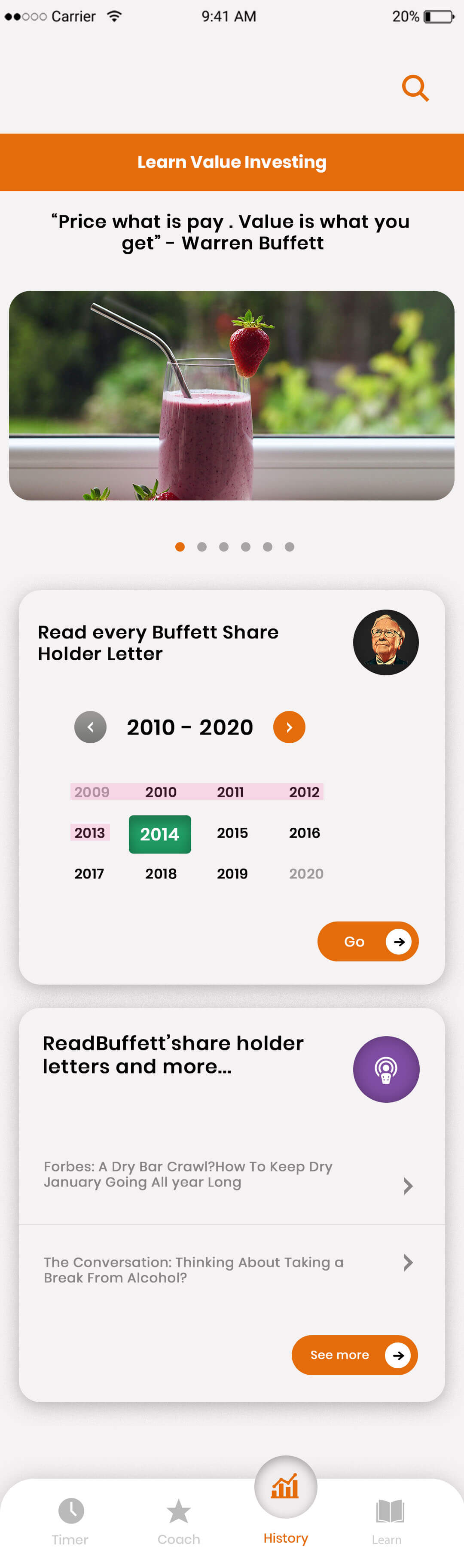Screen dimensions: 464x1568
Task: Select year 2014
Action: pyautogui.click(x=159, y=834)
